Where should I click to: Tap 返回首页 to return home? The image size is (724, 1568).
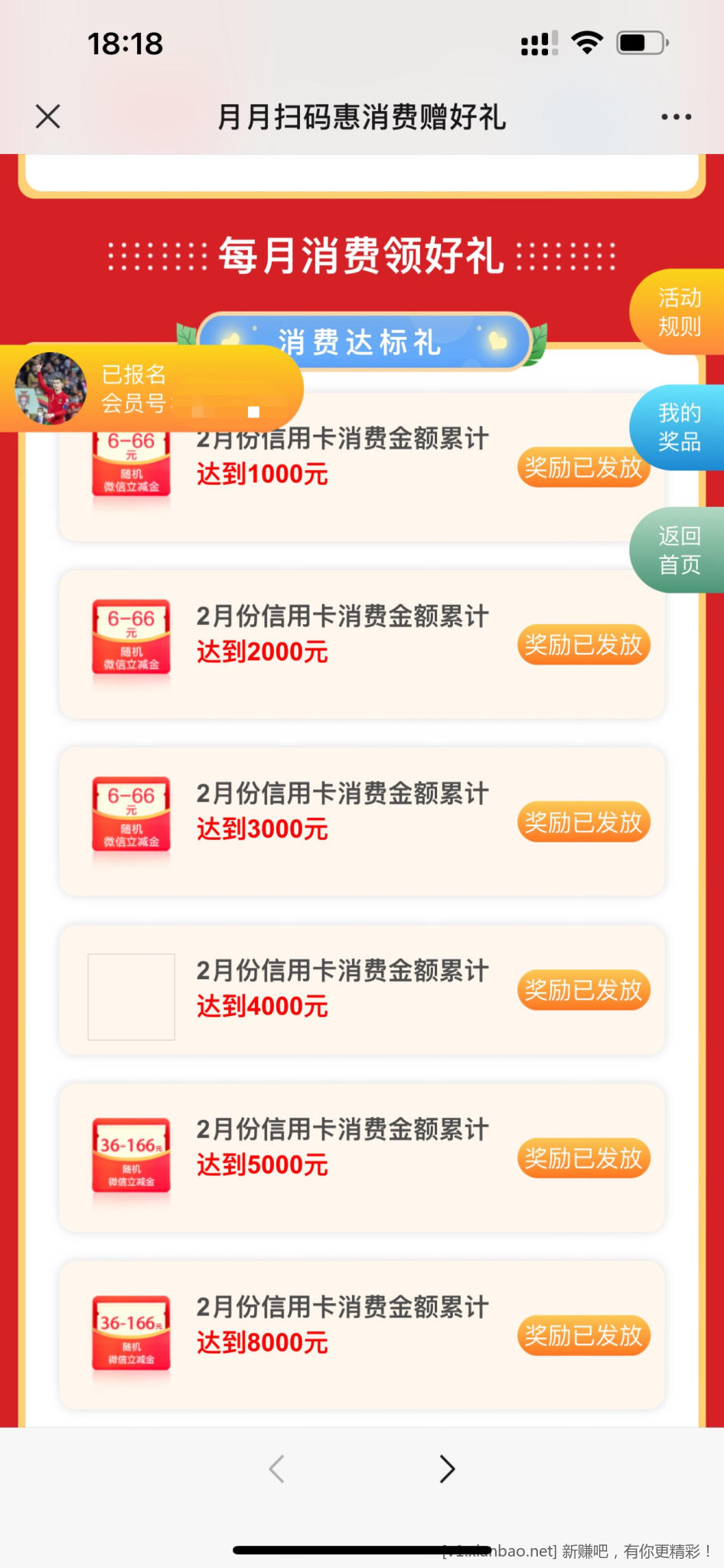[678, 550]
